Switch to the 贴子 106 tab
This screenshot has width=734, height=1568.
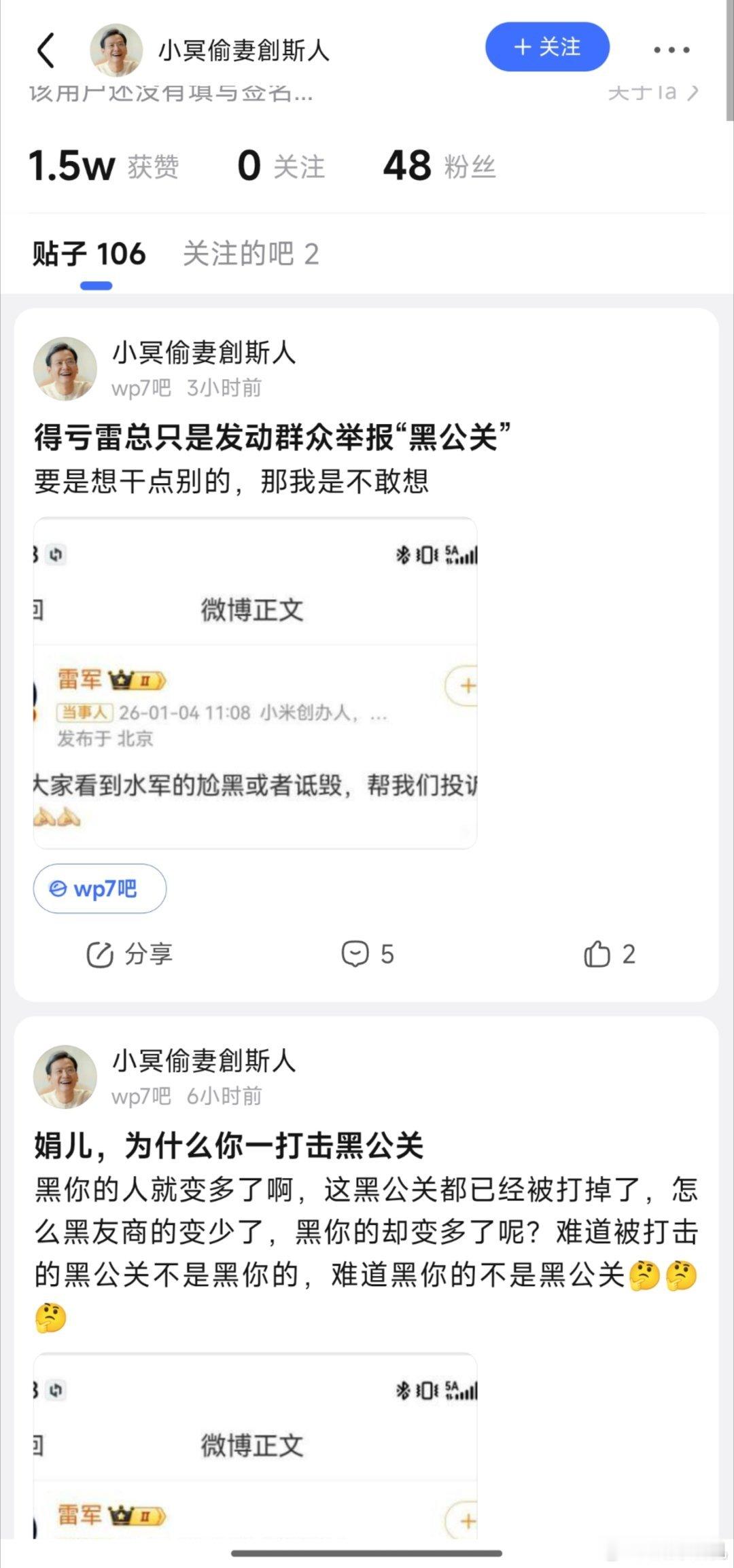tap(88, 253)
